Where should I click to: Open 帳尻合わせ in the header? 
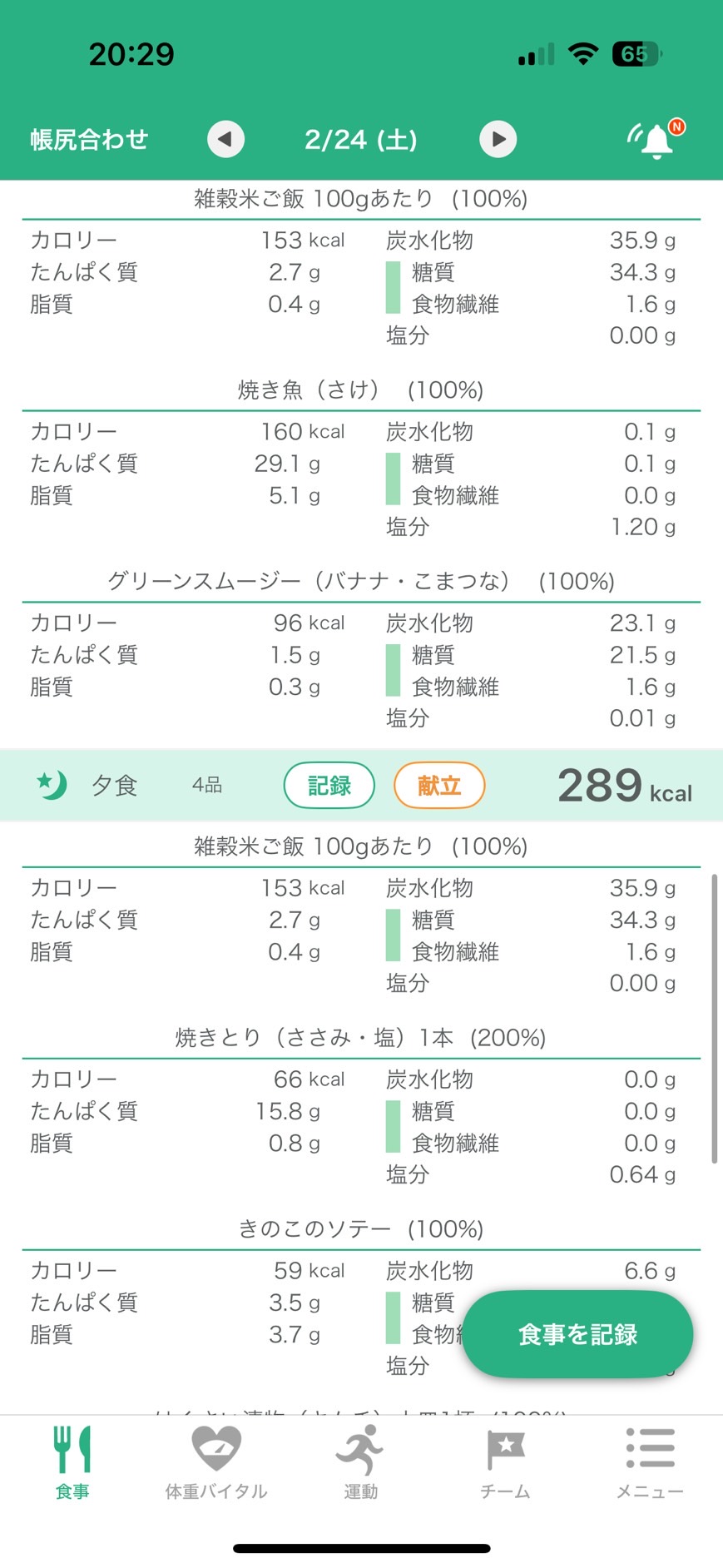[x=89, y=139]
